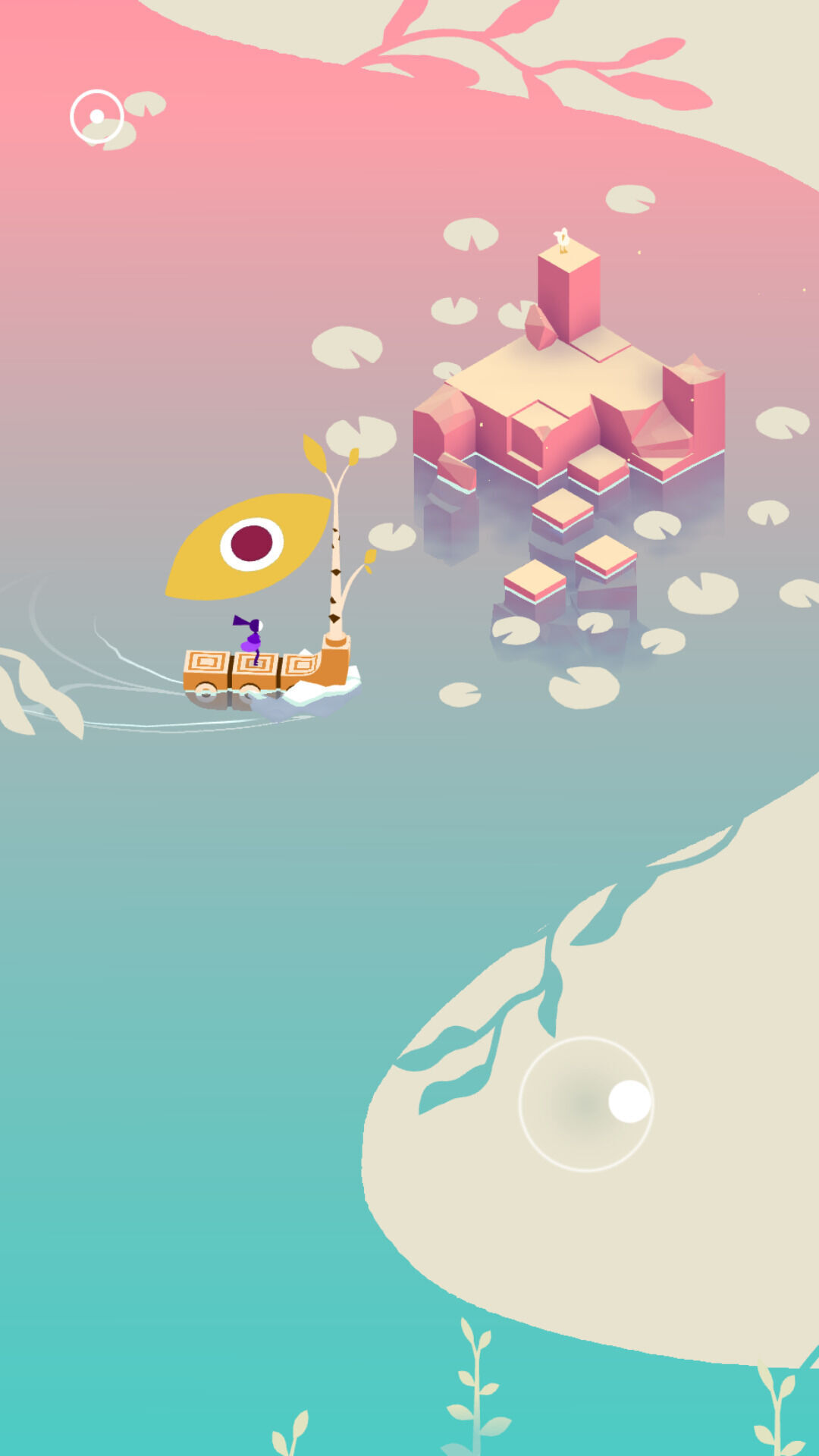The image size is (819, 1456).
Task: Tap the virtual joystick control
Action: tap(586, 1103)
